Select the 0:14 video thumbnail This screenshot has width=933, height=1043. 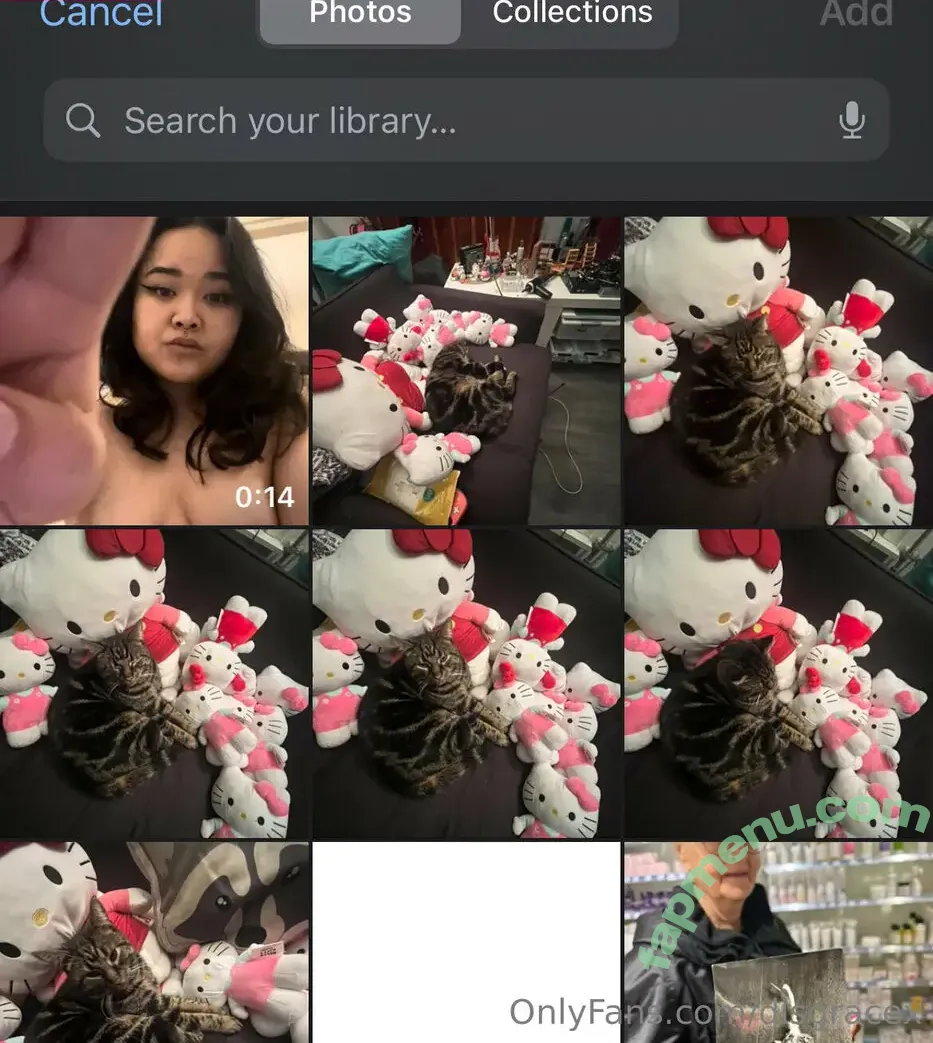pos(154,371)
